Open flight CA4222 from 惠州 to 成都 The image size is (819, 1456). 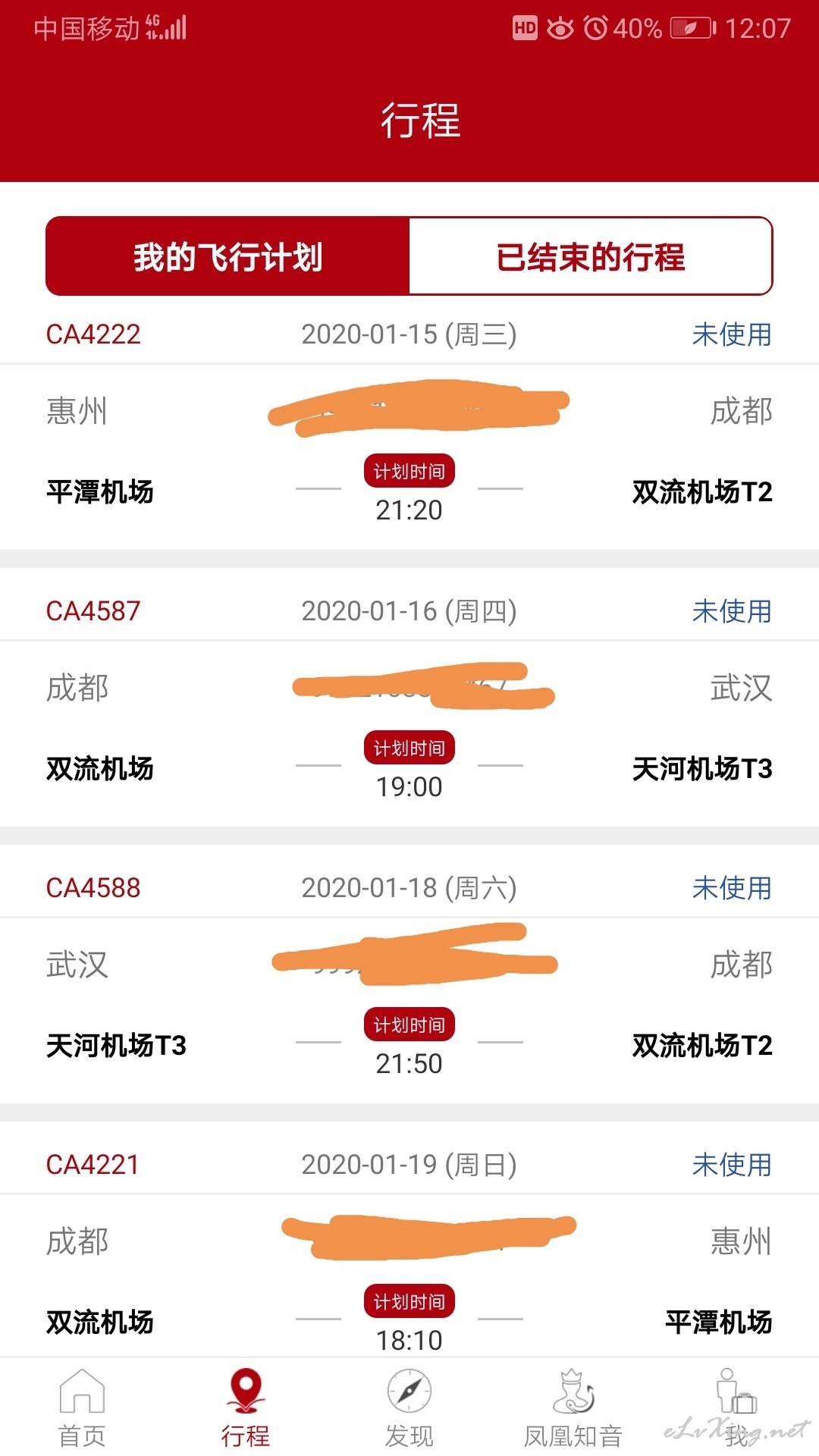coord(409,427)
